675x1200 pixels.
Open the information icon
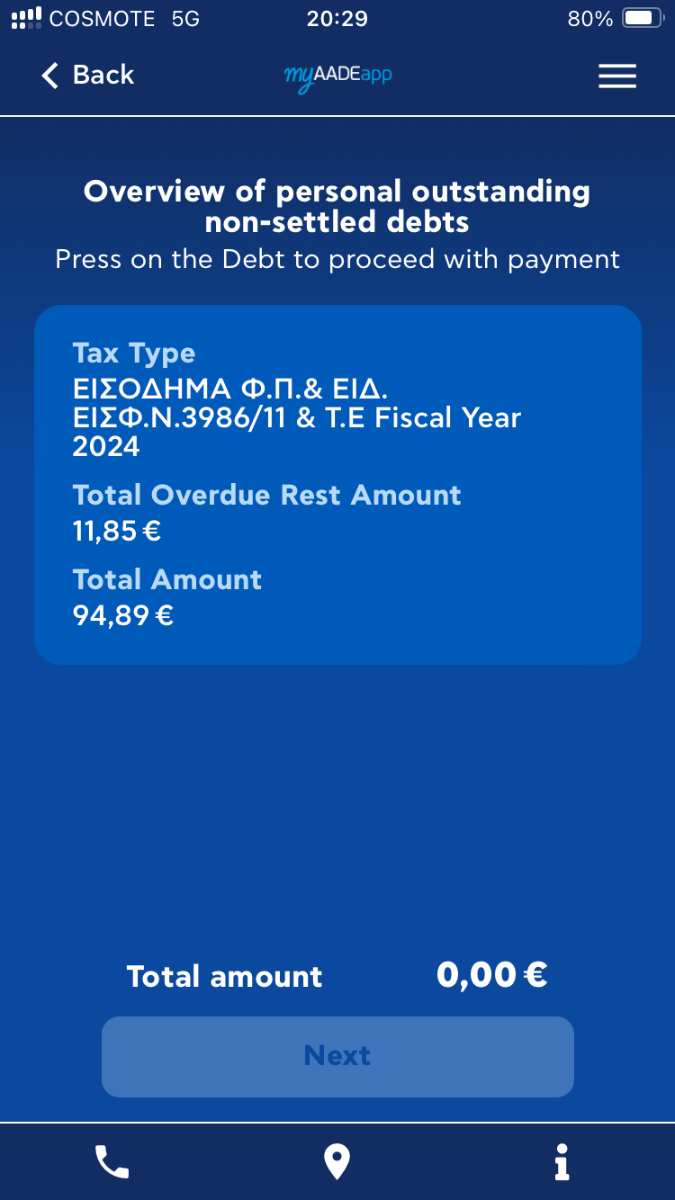coord(562,1162)
